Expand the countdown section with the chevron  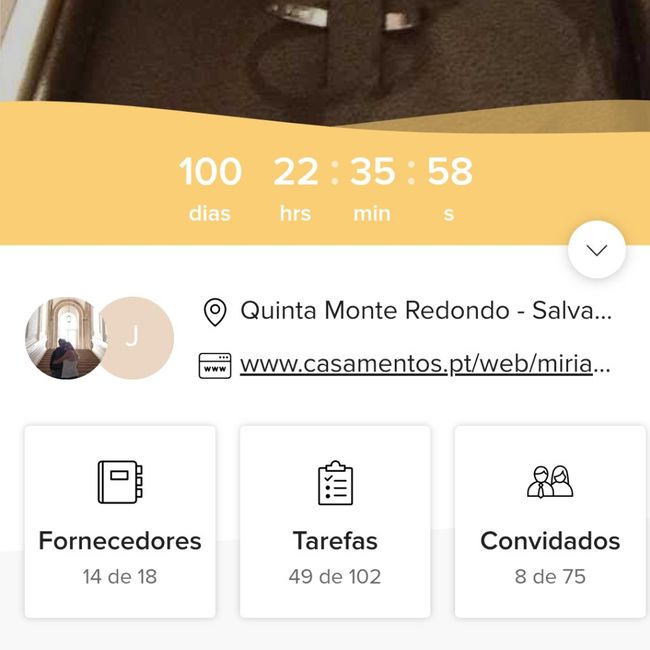coord(597,250)
